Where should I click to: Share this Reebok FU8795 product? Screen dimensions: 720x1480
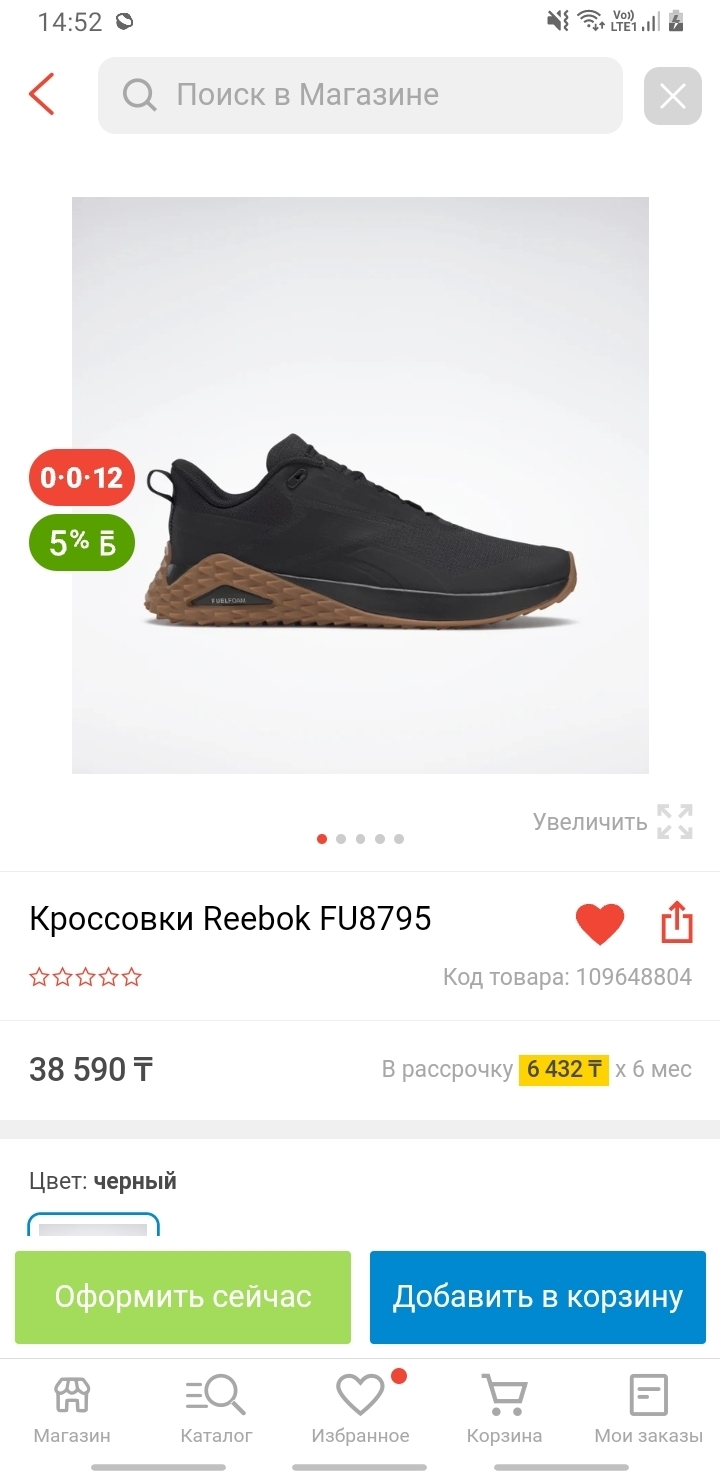(x=677, y=922)
